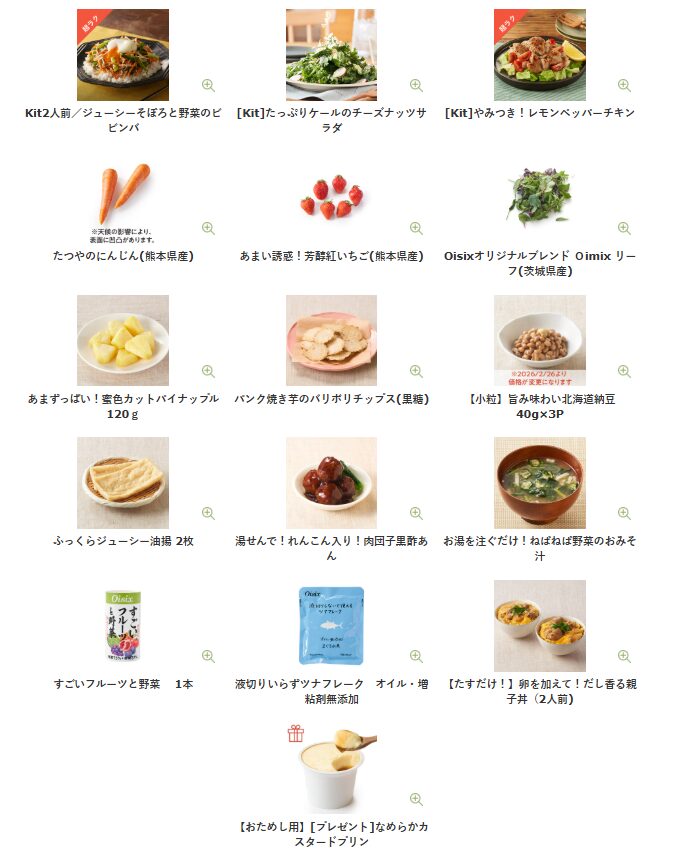Zoom the 蜜色カットパイナップル image
Viewport: 677px width, 860px height.
208,371
